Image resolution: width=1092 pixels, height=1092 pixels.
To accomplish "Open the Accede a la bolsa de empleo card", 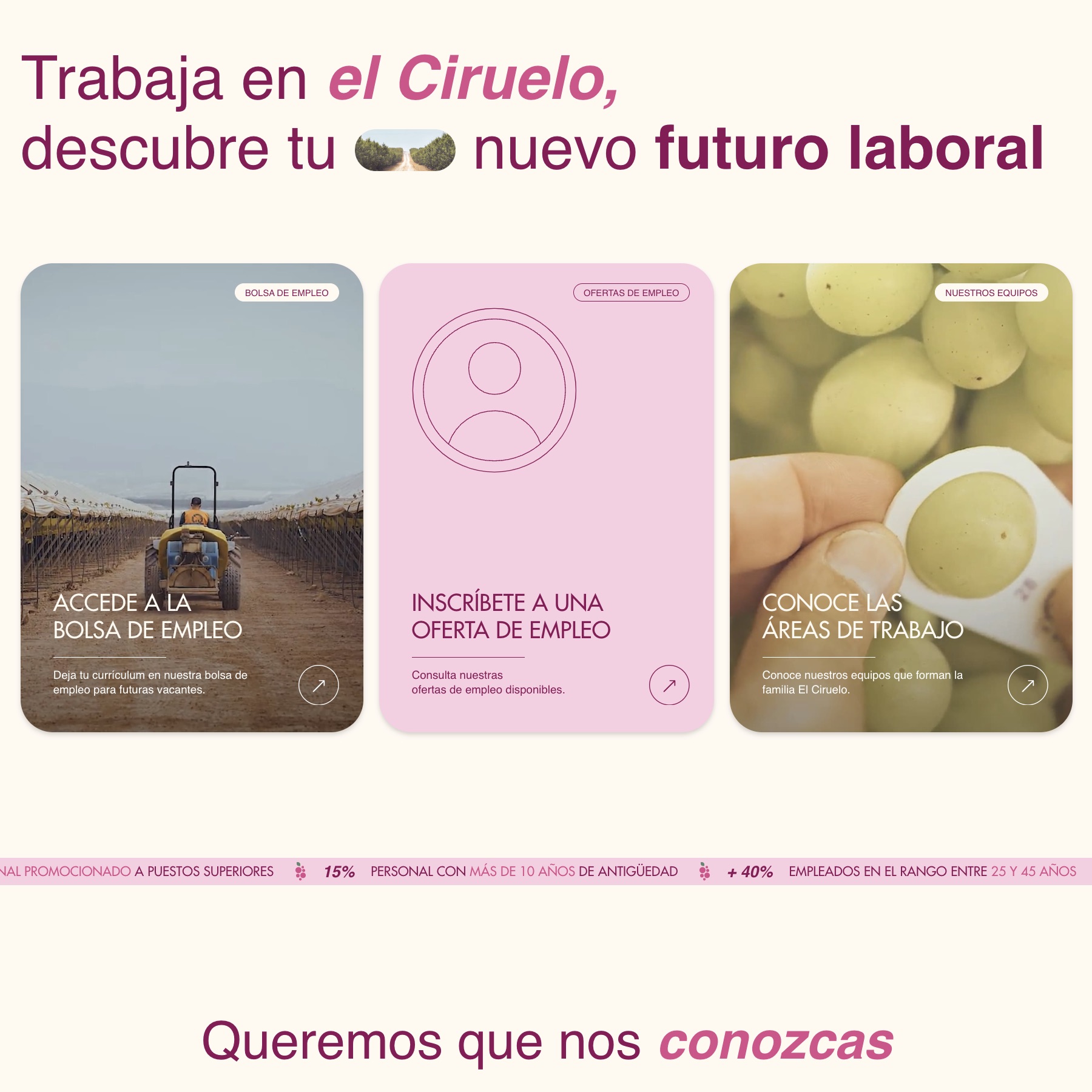I will (x=147, y=616).
